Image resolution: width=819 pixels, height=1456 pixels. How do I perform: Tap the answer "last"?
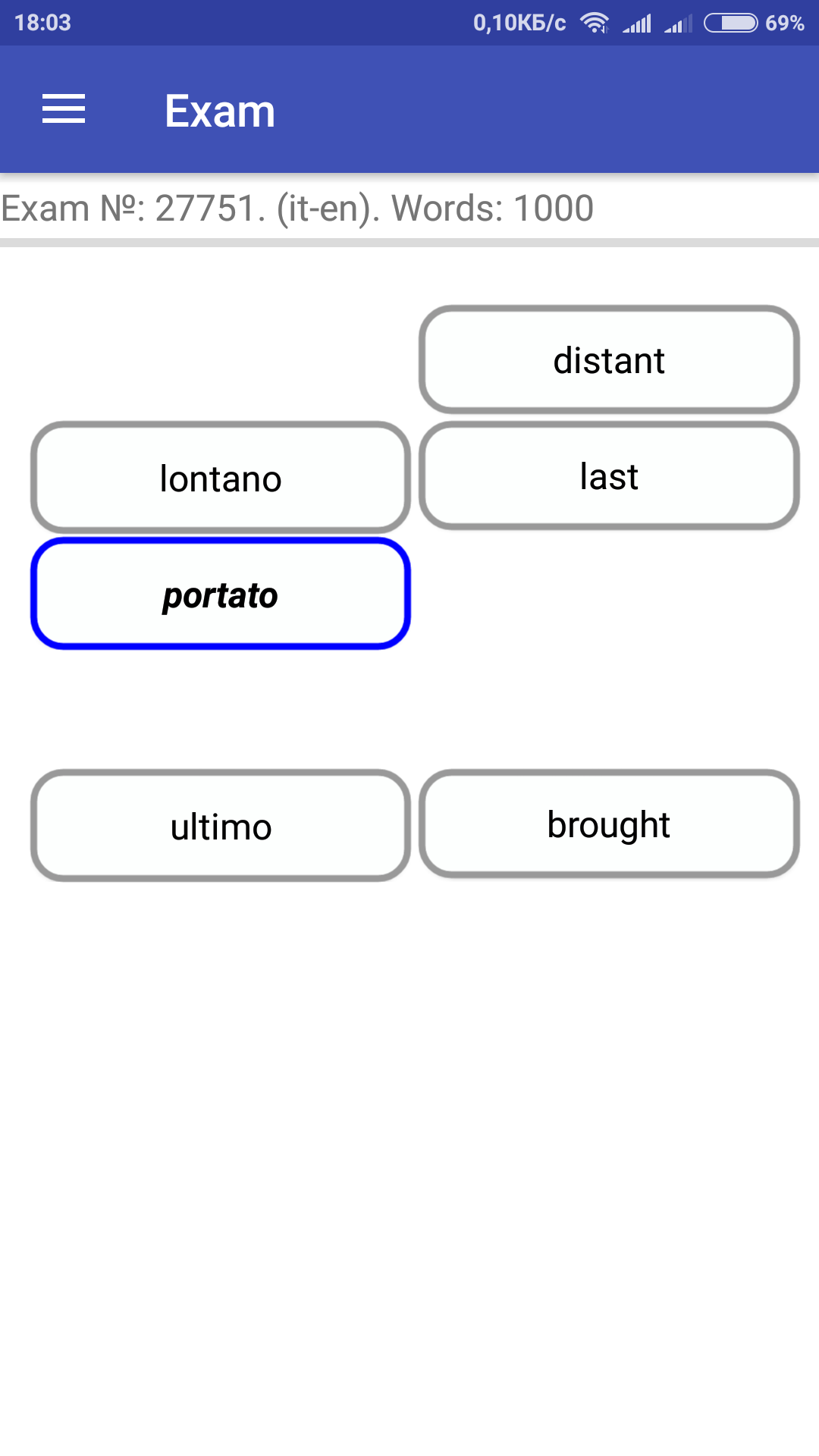pyautogui.click(x=609, y=476)
